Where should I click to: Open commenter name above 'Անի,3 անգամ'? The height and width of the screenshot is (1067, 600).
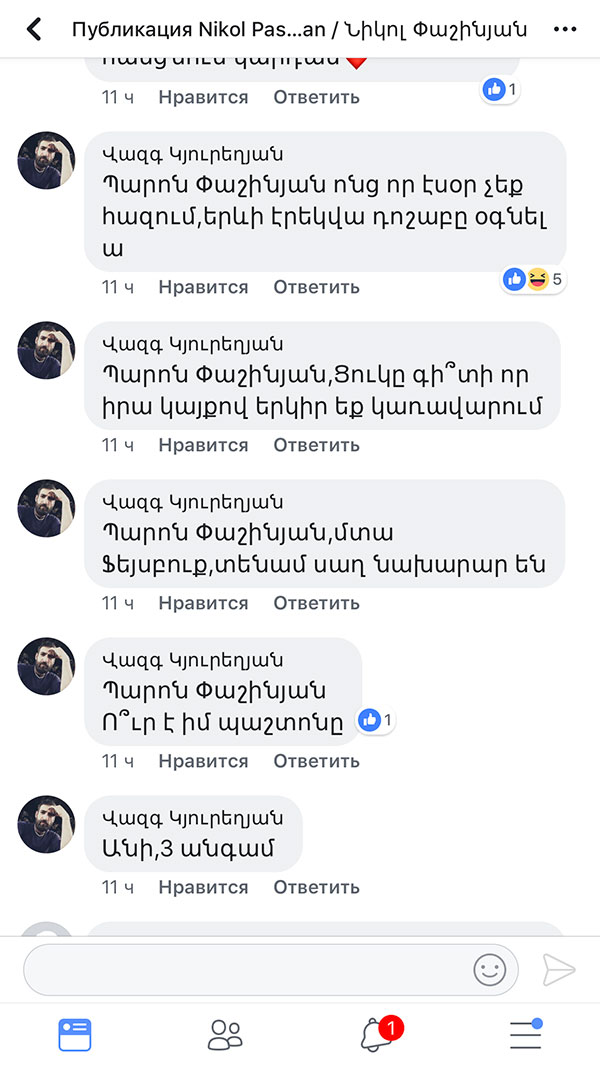192,818
